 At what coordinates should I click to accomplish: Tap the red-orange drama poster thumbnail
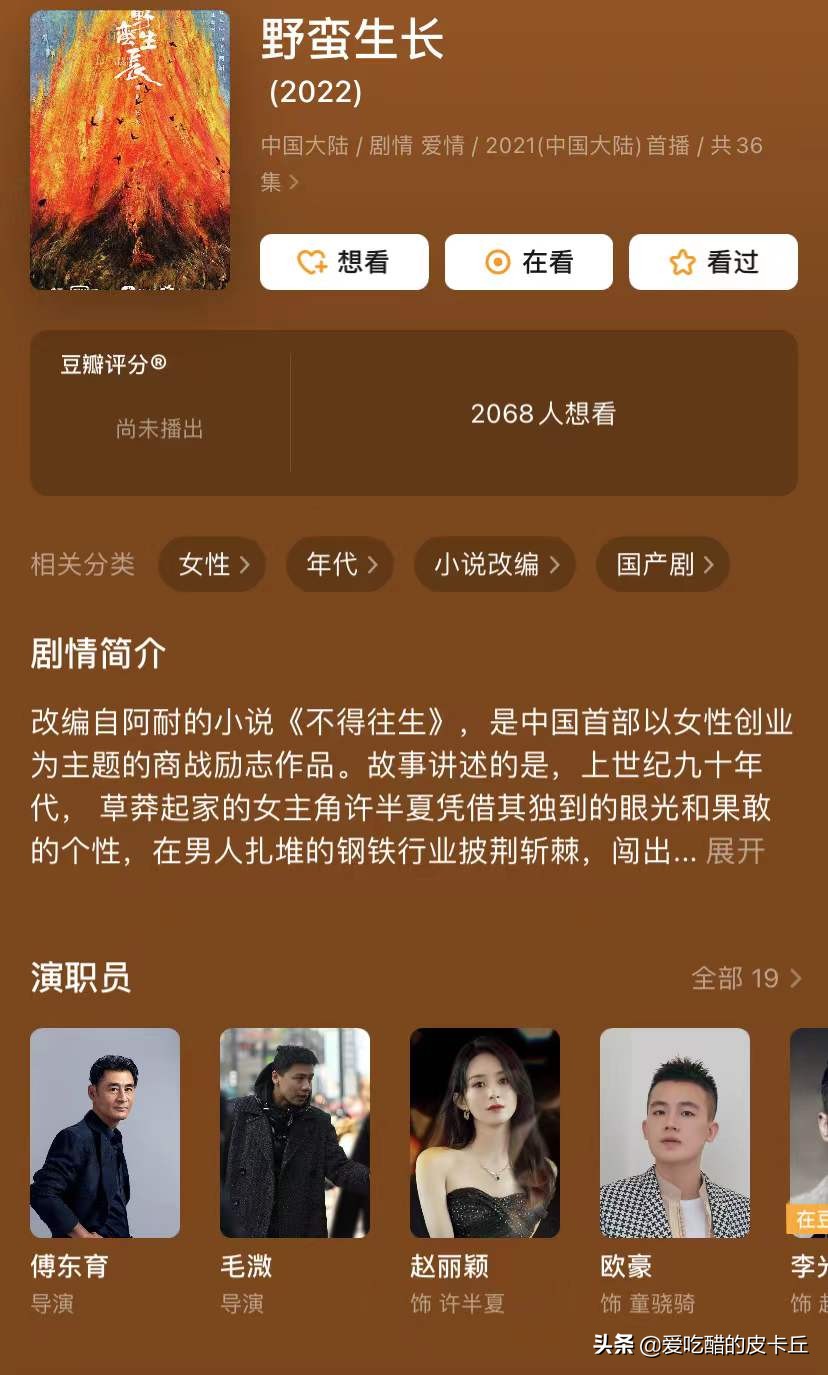[x=130, y=150]
